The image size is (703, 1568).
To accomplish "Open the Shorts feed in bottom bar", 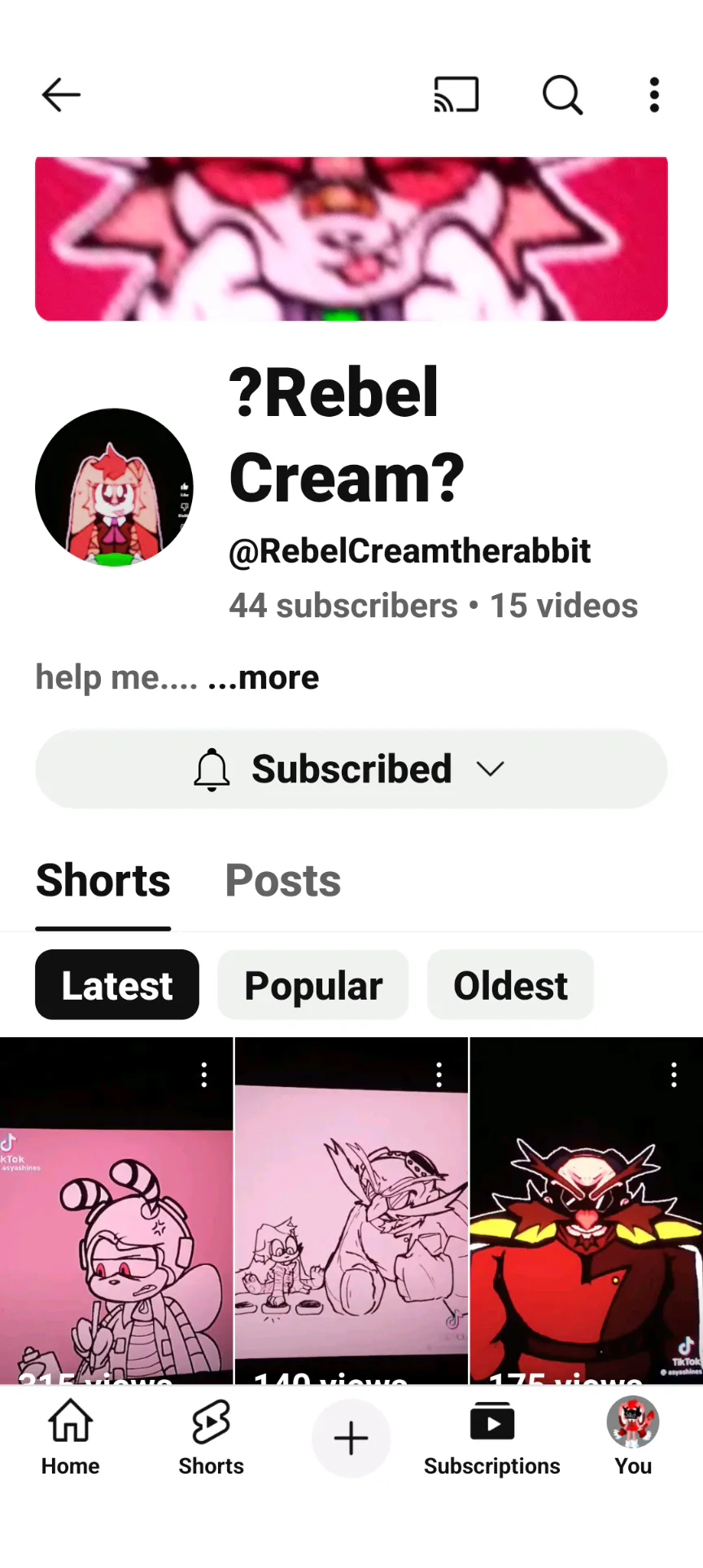I will point(211,1438).
